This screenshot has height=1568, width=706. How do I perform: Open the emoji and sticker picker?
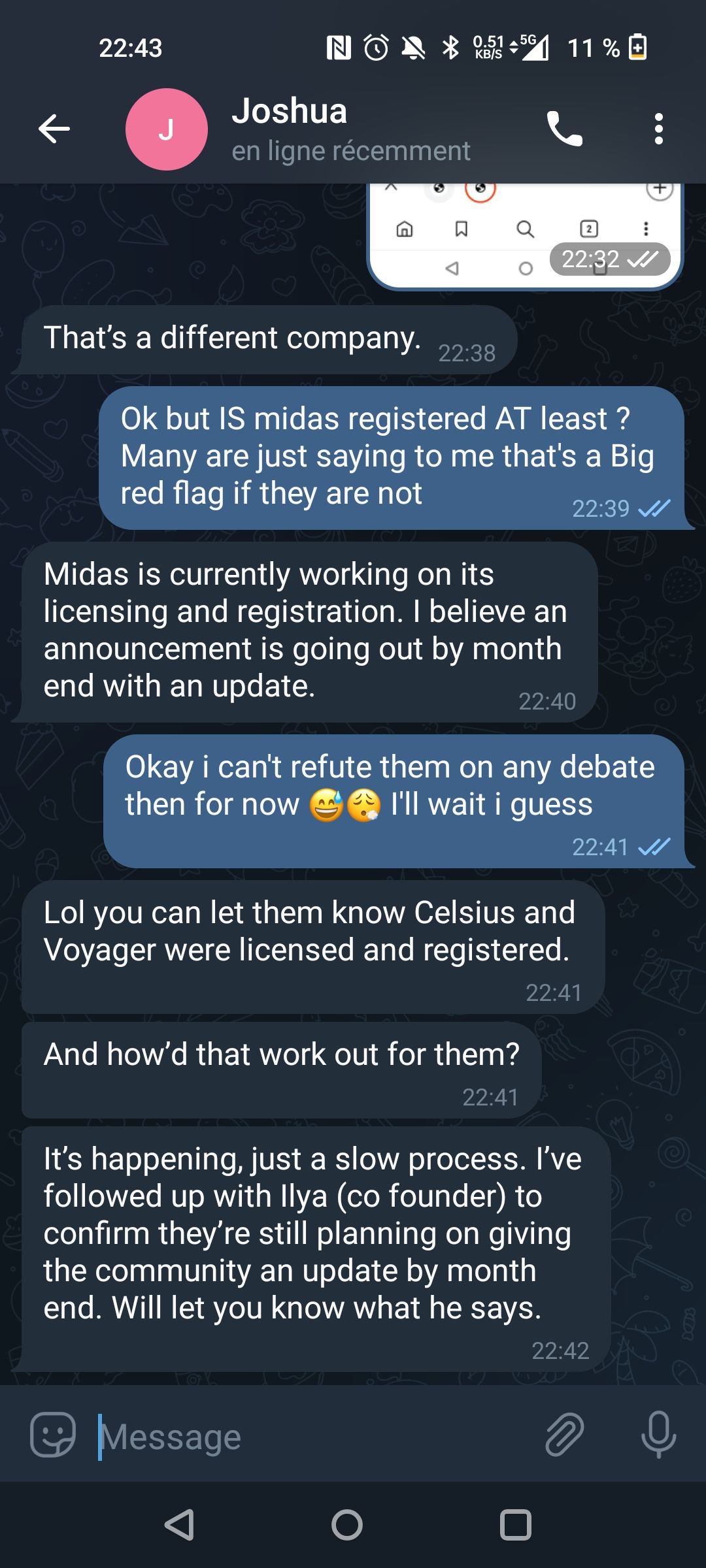53,1435
